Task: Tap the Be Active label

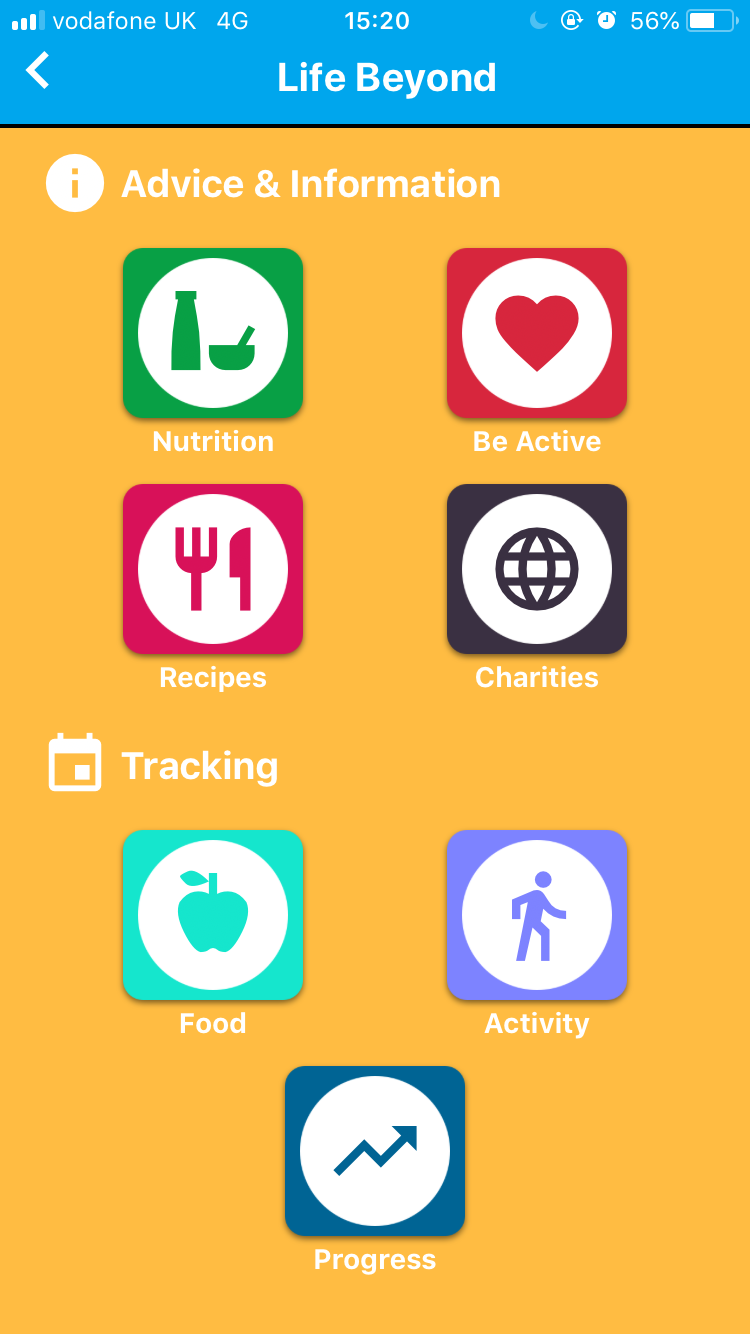Action: tap(537, 440)
